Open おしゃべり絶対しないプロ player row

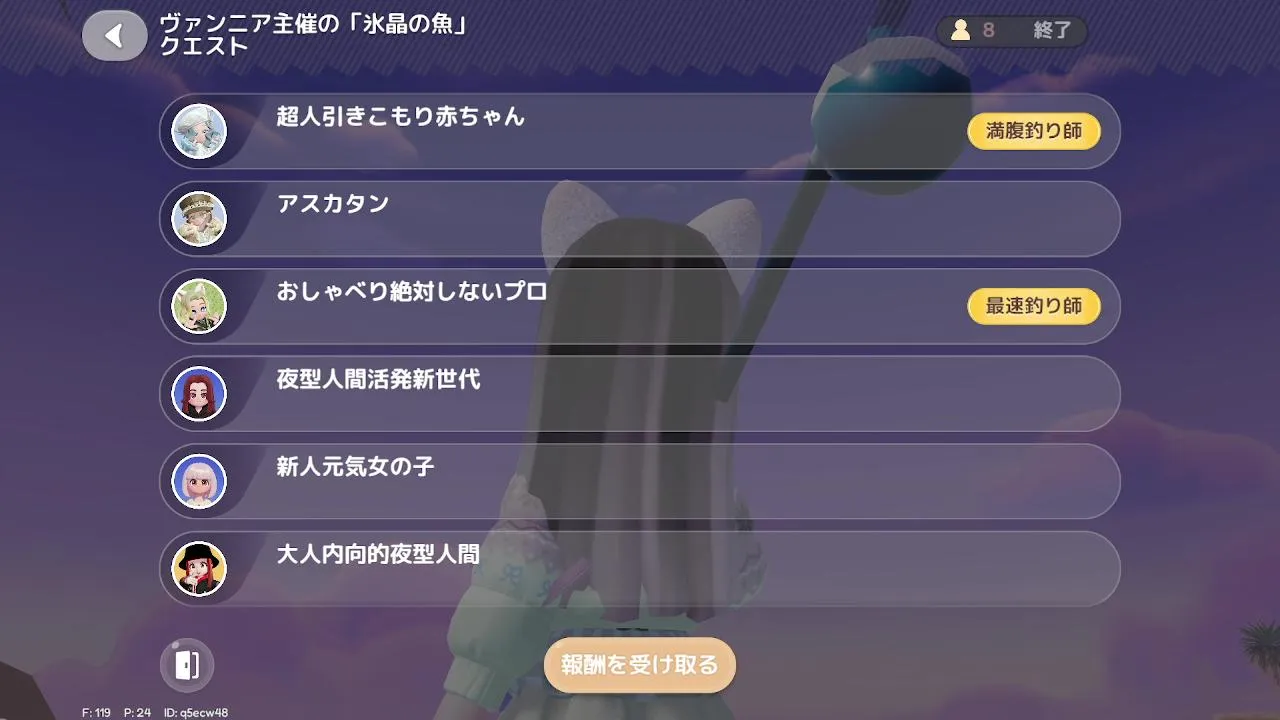[639, 306]
